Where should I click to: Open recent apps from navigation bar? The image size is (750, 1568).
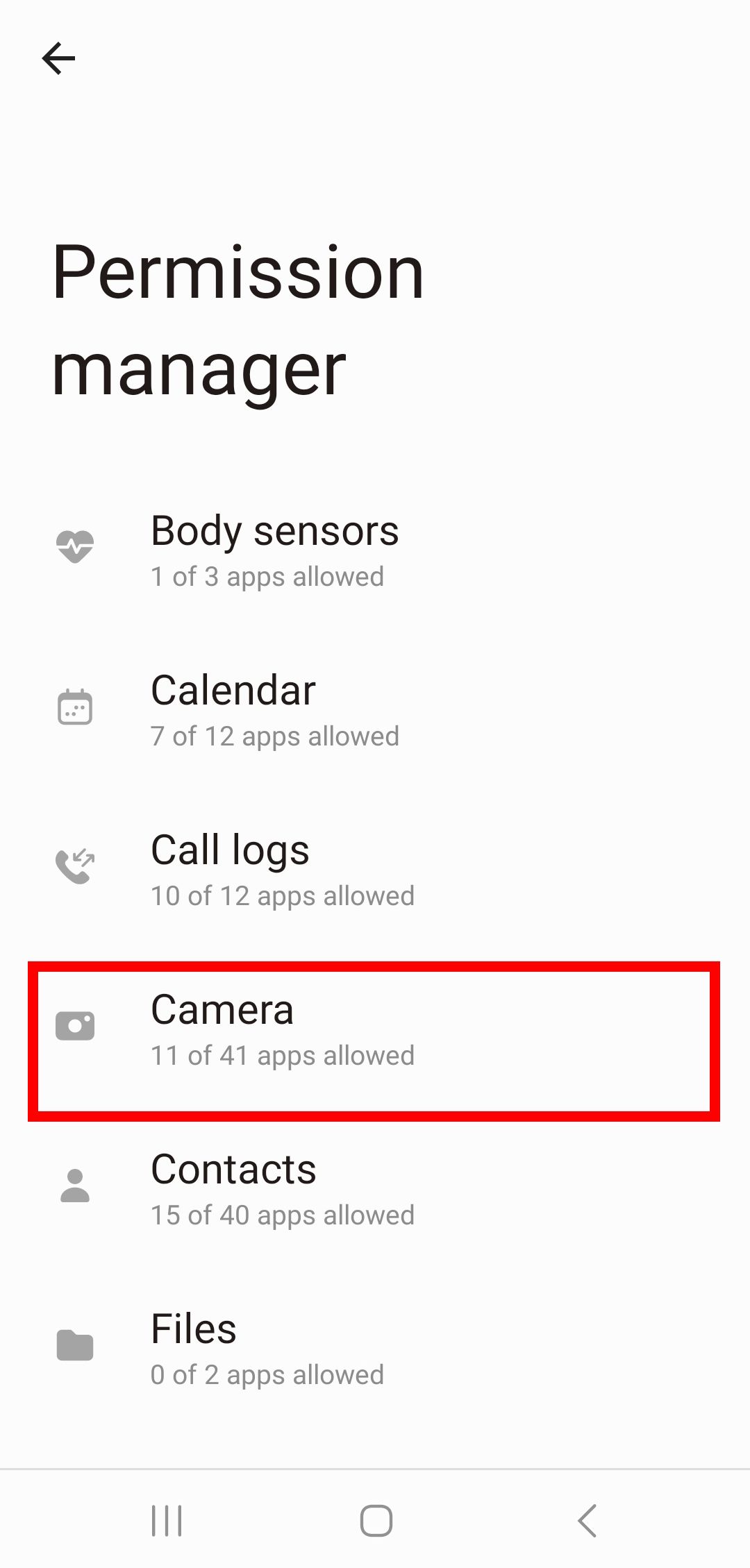(167, 1521)
